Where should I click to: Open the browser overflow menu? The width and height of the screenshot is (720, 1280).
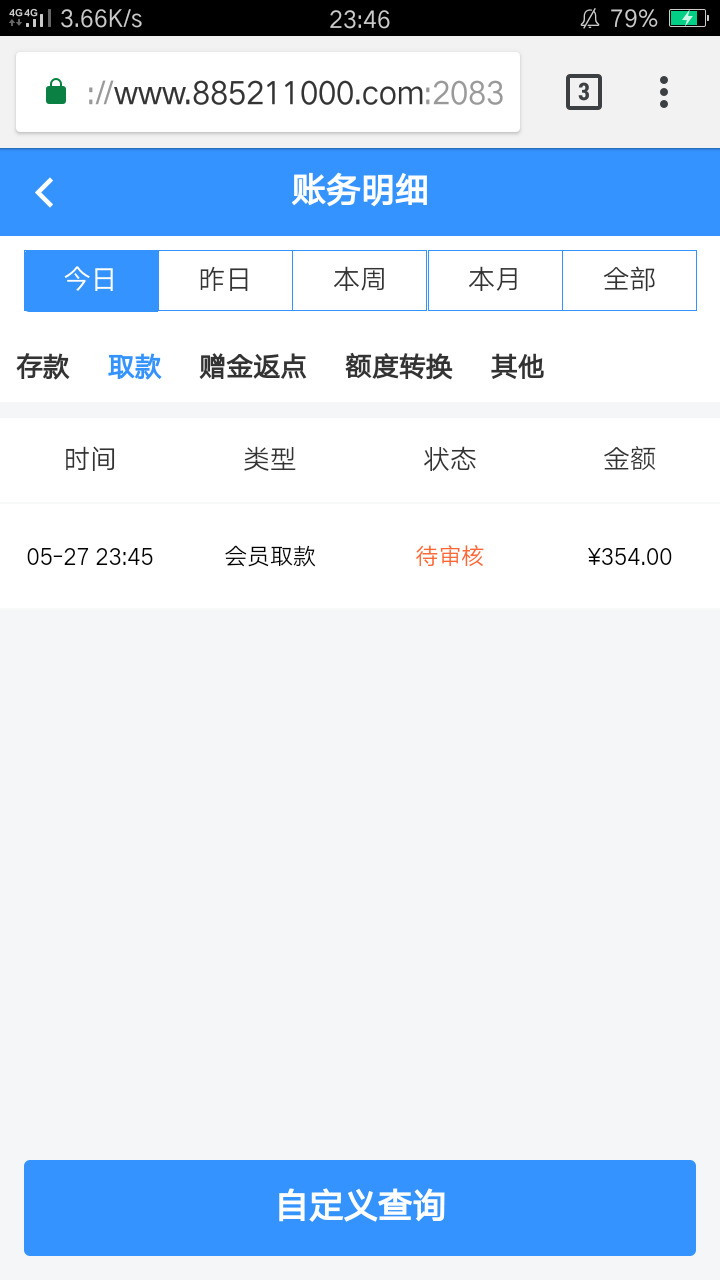pos(663,91)
